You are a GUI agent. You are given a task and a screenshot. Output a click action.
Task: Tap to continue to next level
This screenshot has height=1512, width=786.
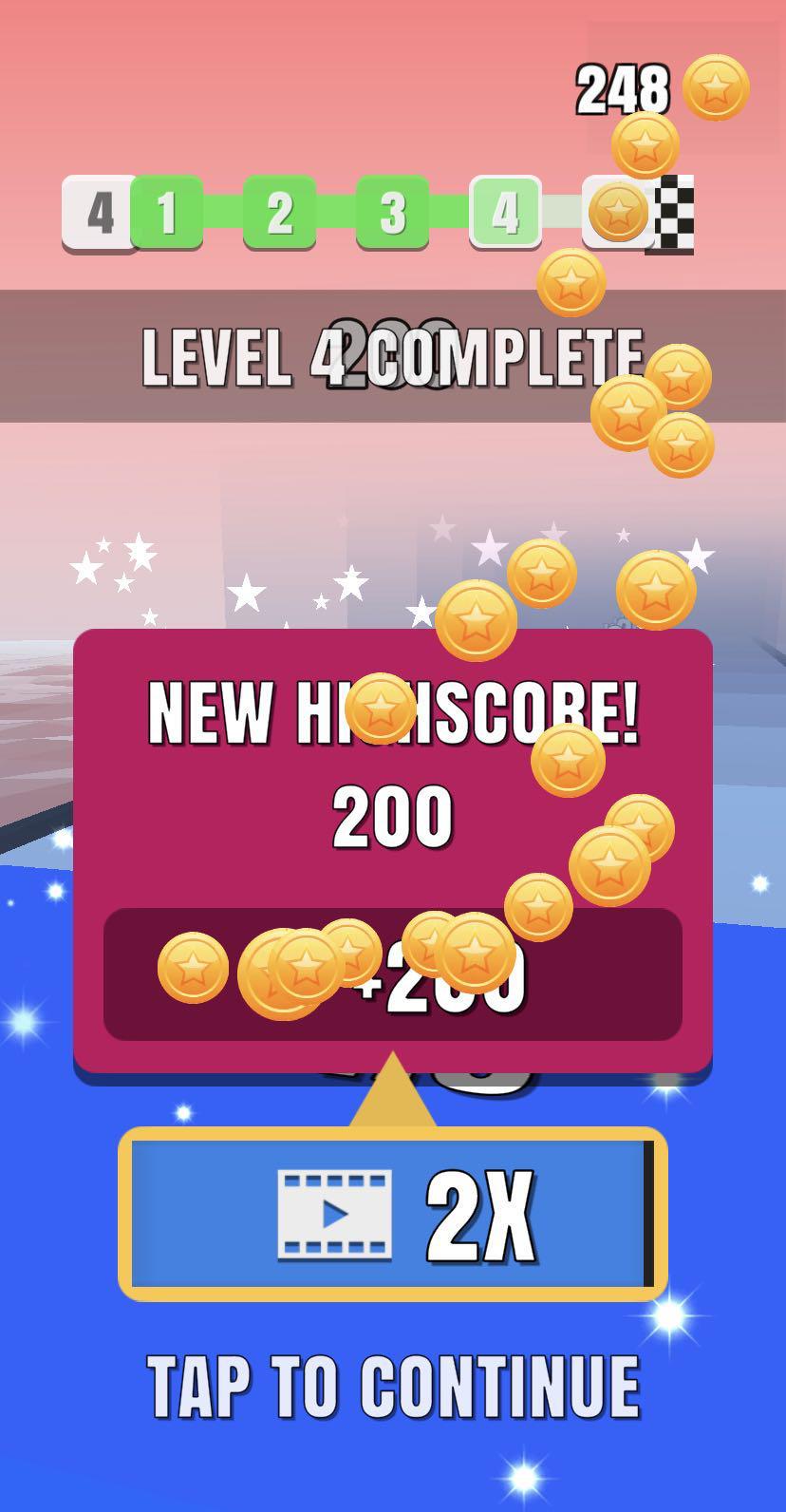(393, 1386)
